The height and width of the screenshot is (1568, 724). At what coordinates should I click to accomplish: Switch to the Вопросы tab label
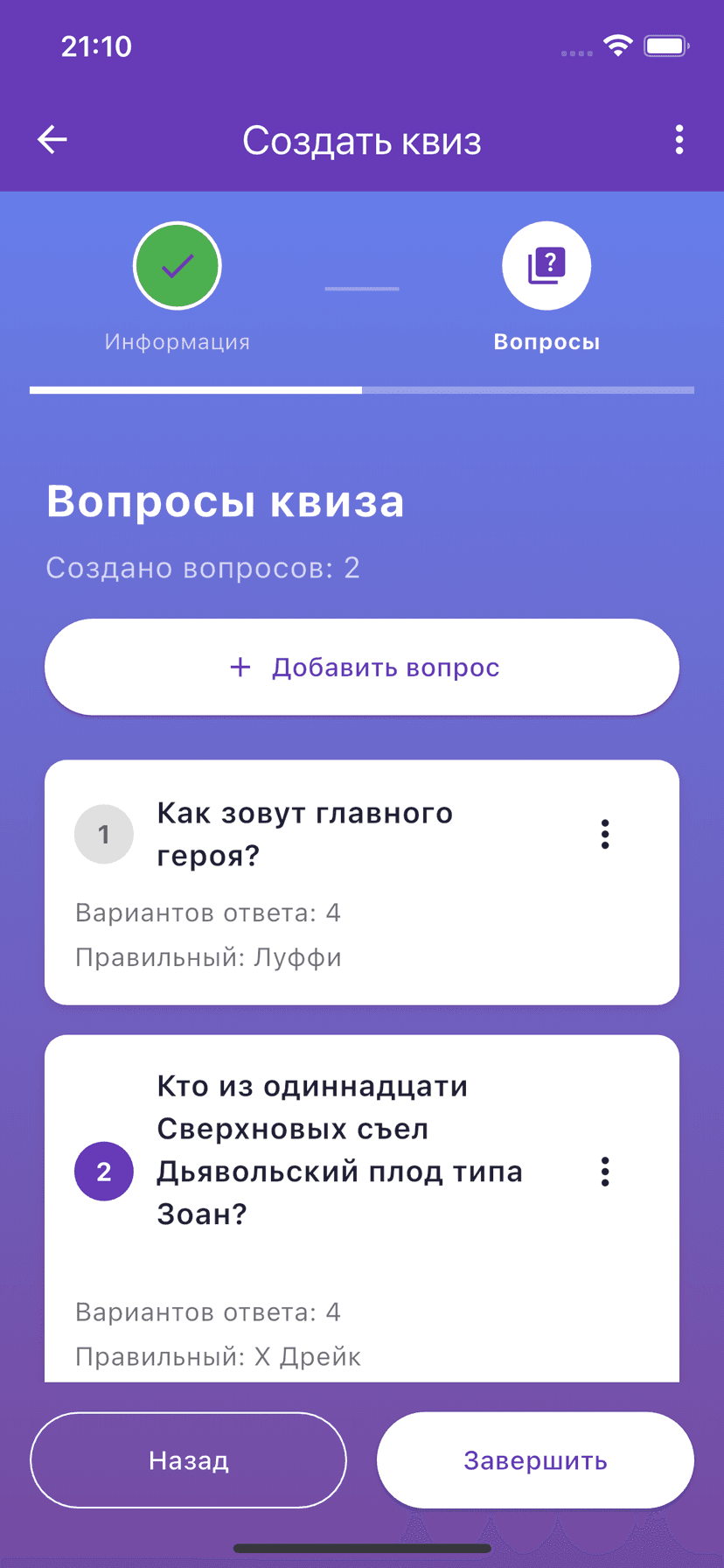546,341
